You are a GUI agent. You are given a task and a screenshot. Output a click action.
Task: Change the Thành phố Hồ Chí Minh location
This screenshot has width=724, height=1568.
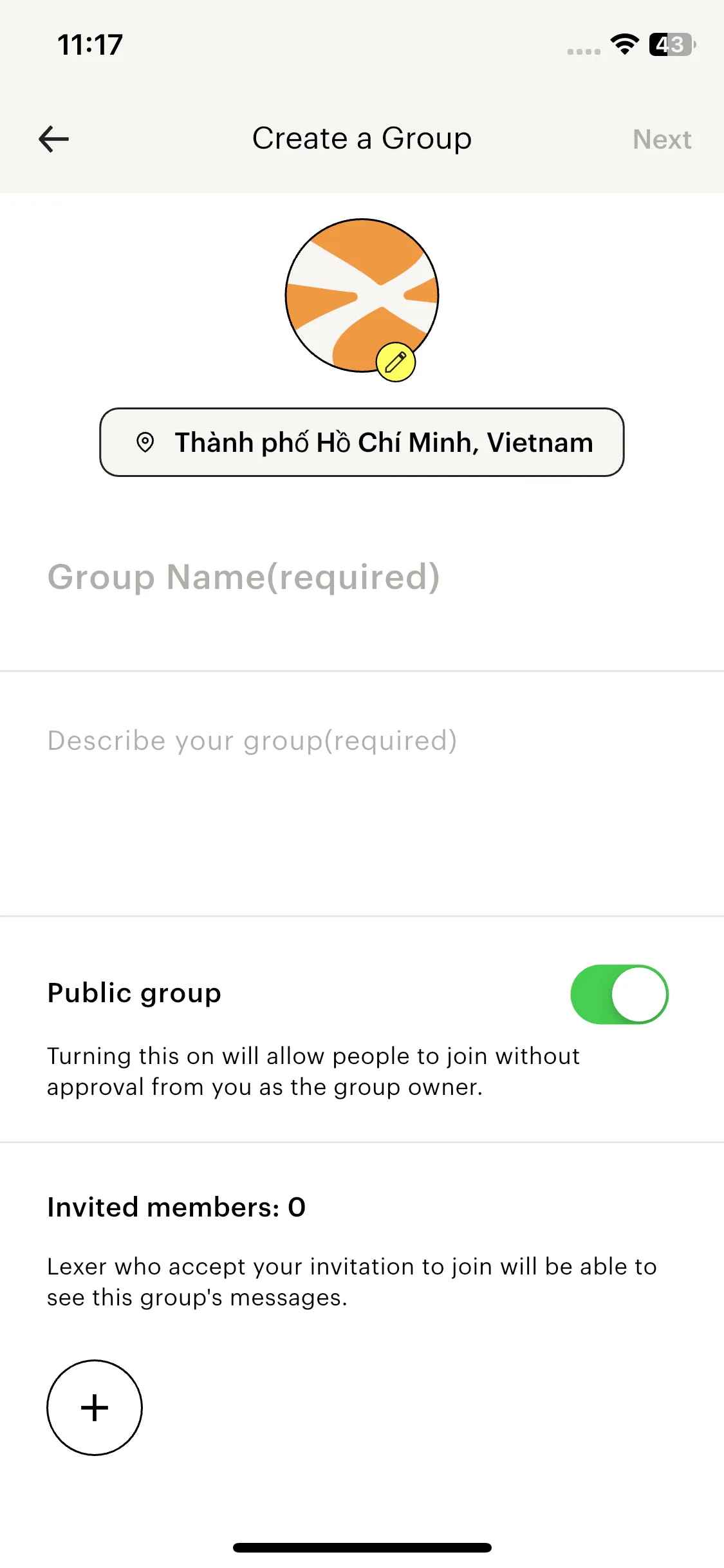click(362, 443)
